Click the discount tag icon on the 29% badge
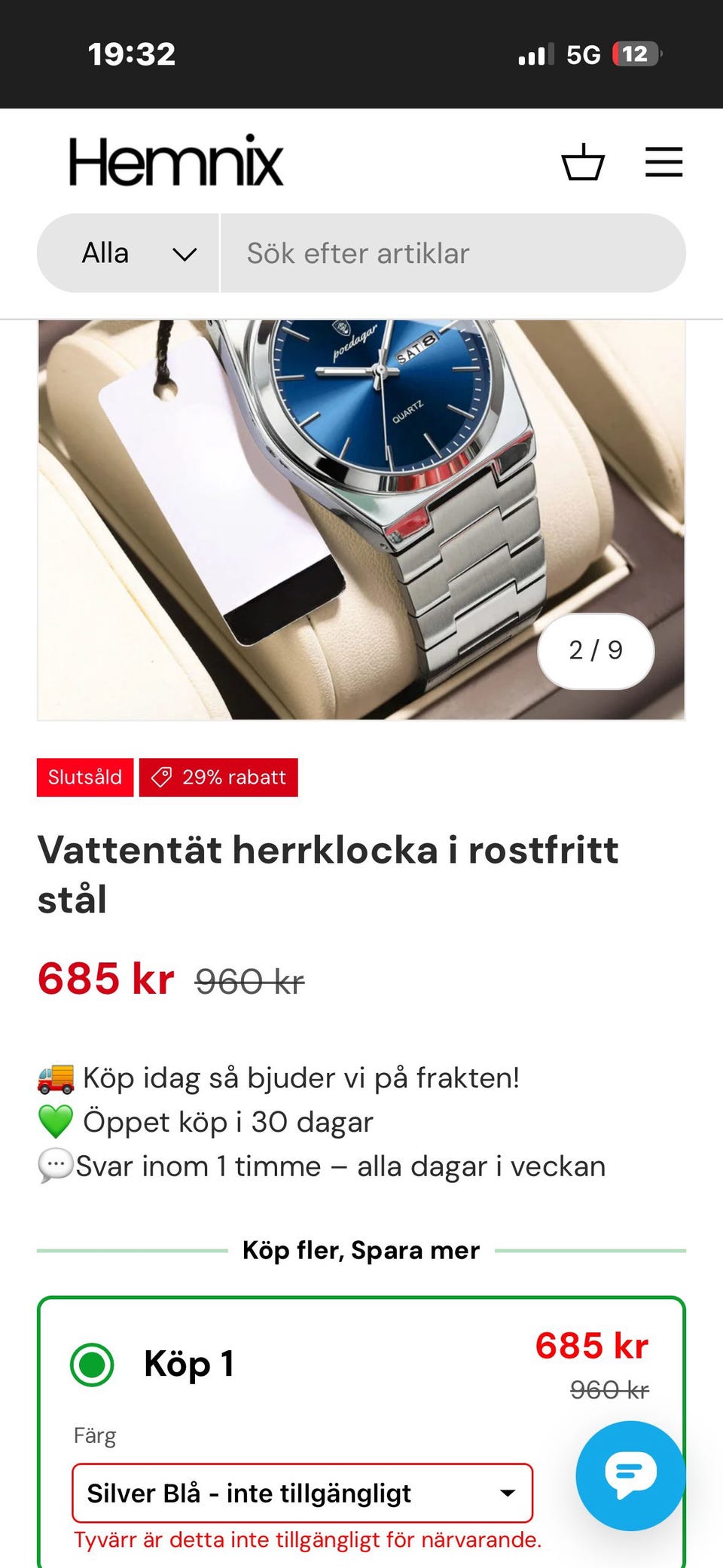 tap(165, 776)
